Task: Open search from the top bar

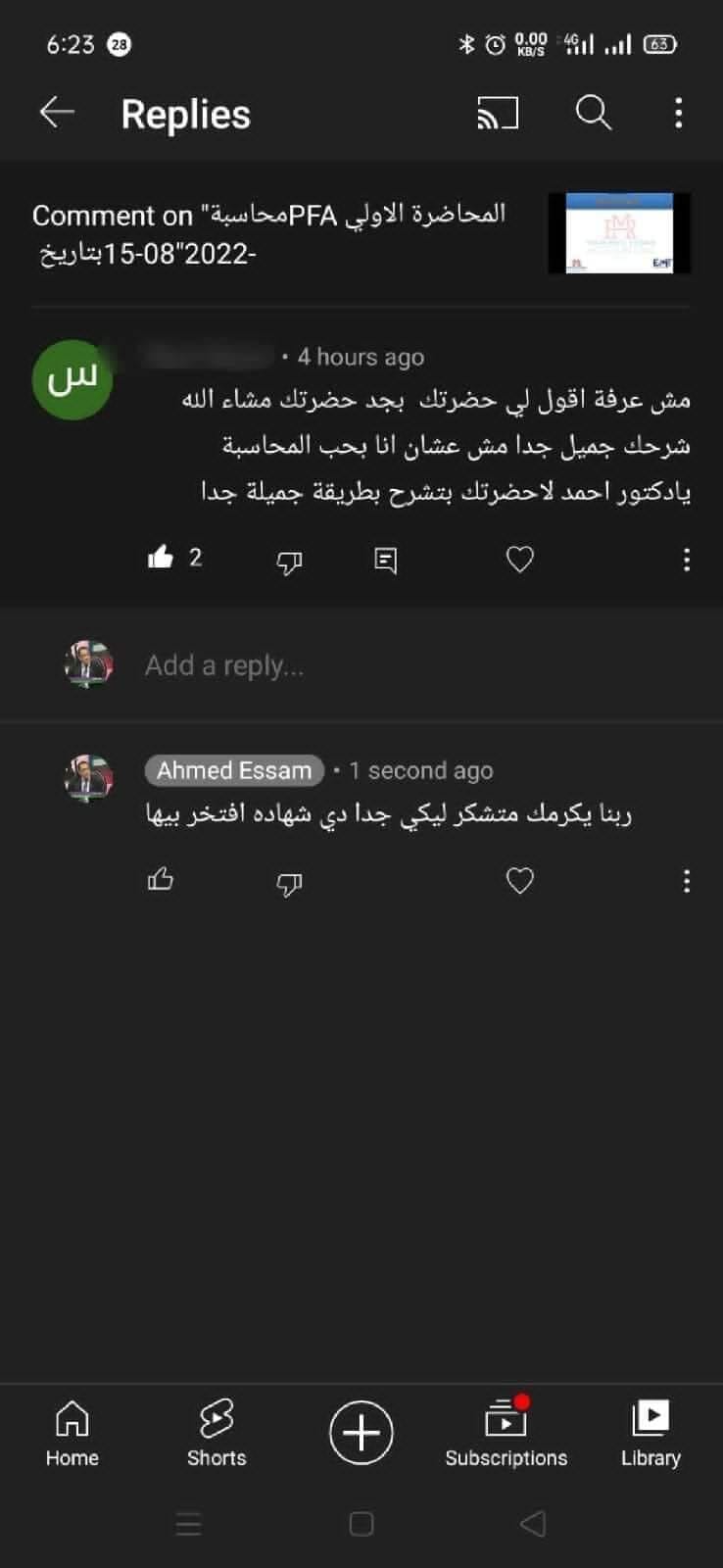Action: click(x=593, y=114)
